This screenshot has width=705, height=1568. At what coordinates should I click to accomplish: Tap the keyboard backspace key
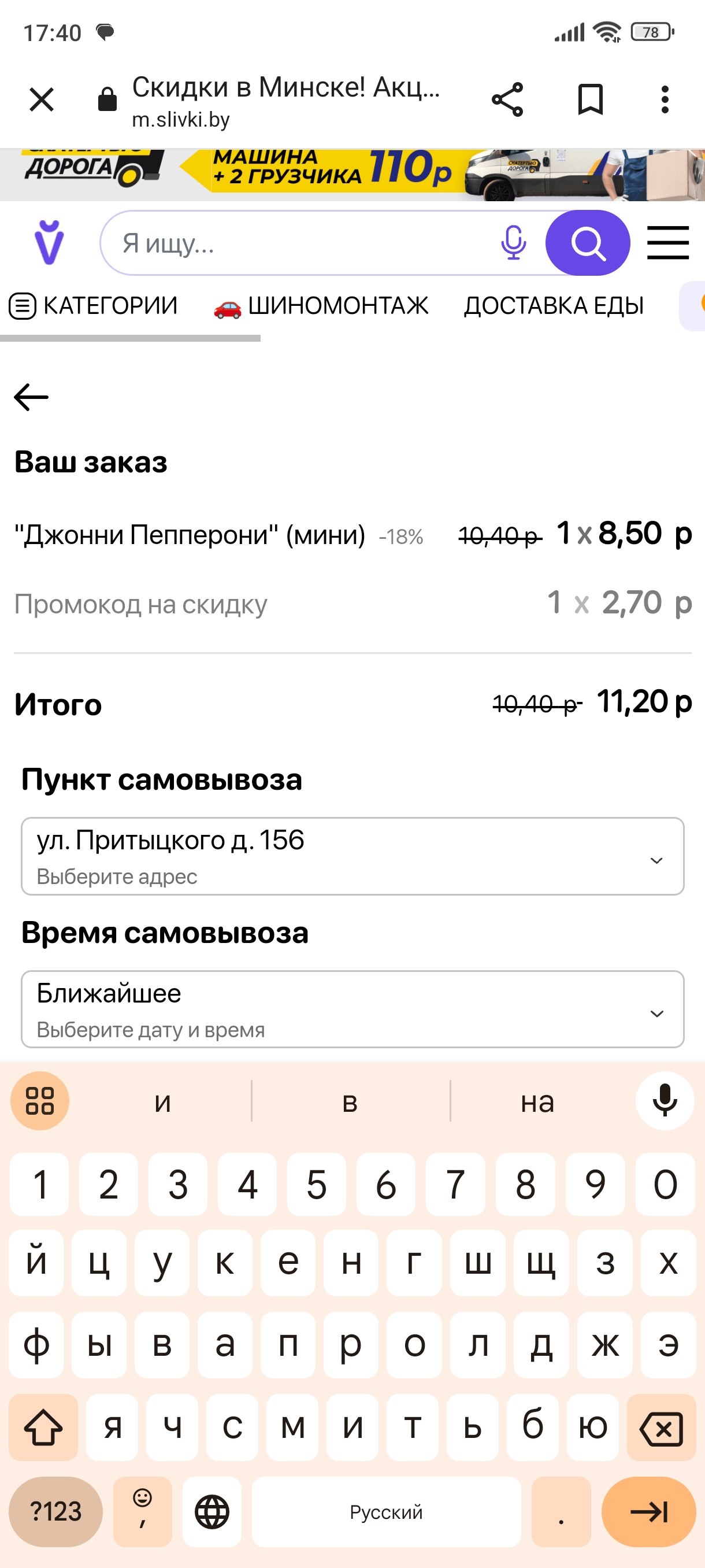pyautogui.click(x=661, y=1428)
